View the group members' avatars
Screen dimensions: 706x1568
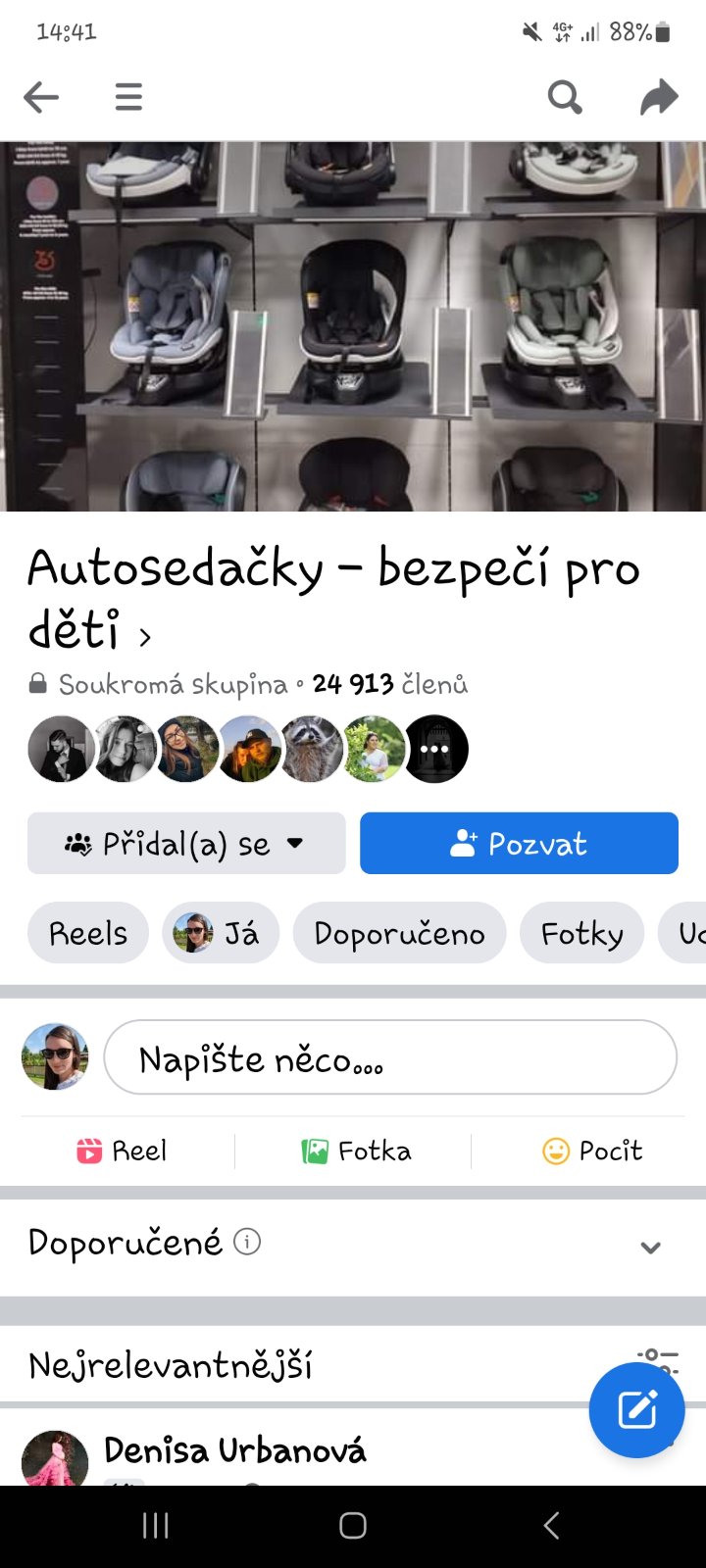tap(247, 750)
